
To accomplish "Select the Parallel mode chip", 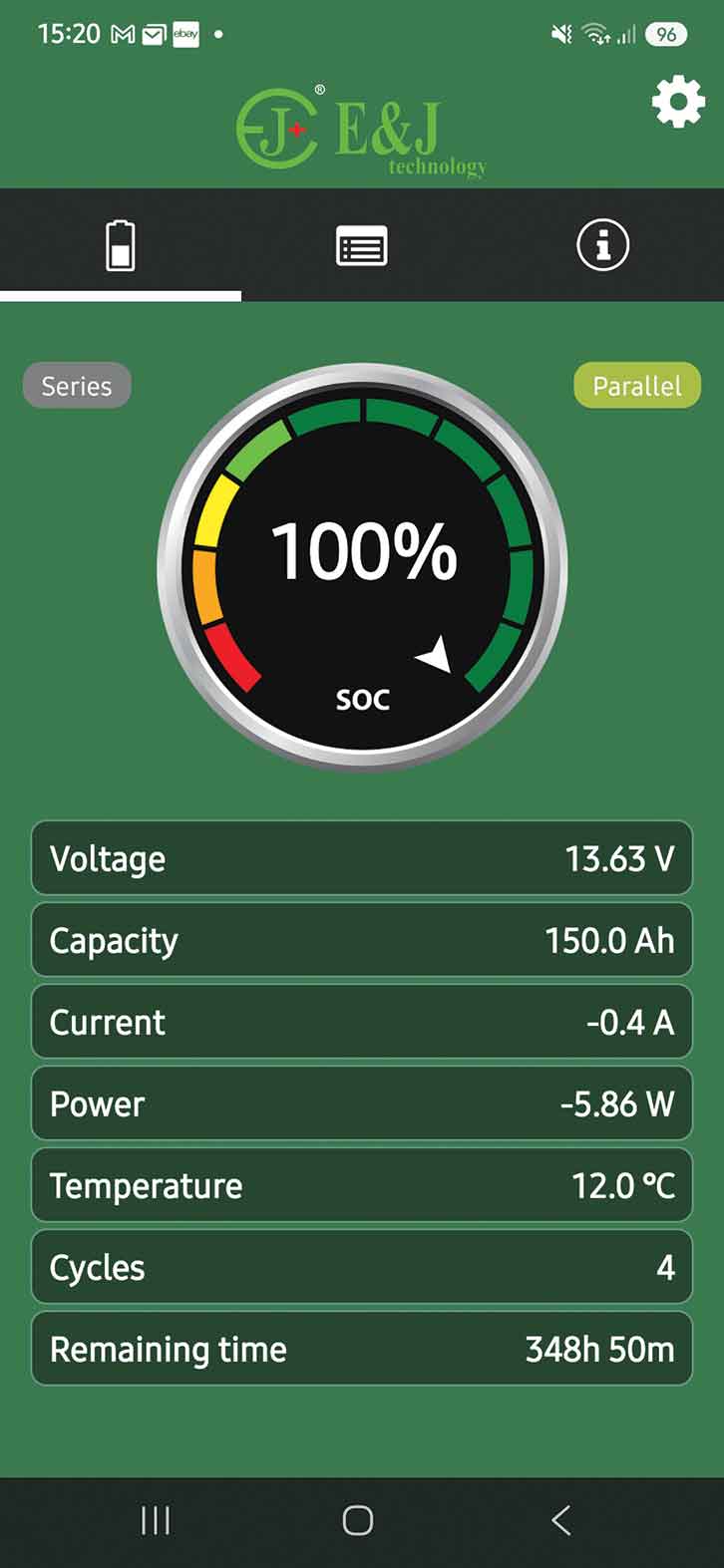I will click(x=637, y=386).
